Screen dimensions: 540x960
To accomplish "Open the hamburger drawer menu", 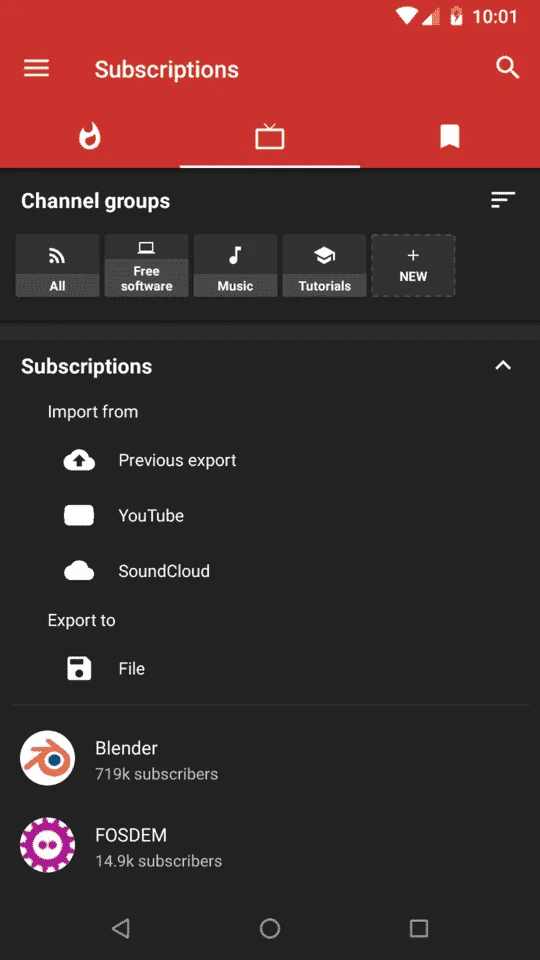I will (x=36, y=68).
